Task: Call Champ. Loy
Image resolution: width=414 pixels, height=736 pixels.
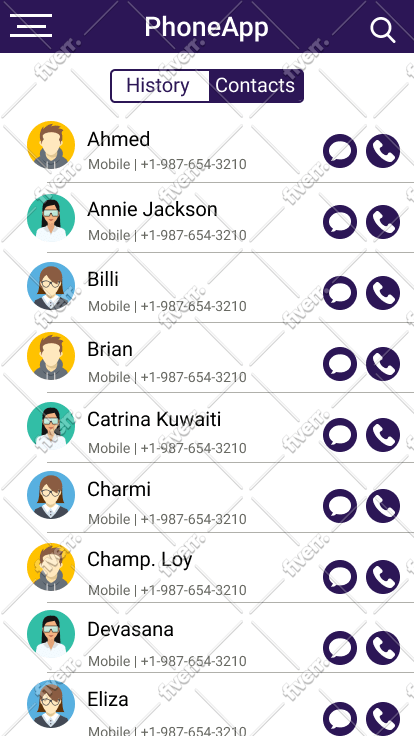Action: click(x=383, y=577)
